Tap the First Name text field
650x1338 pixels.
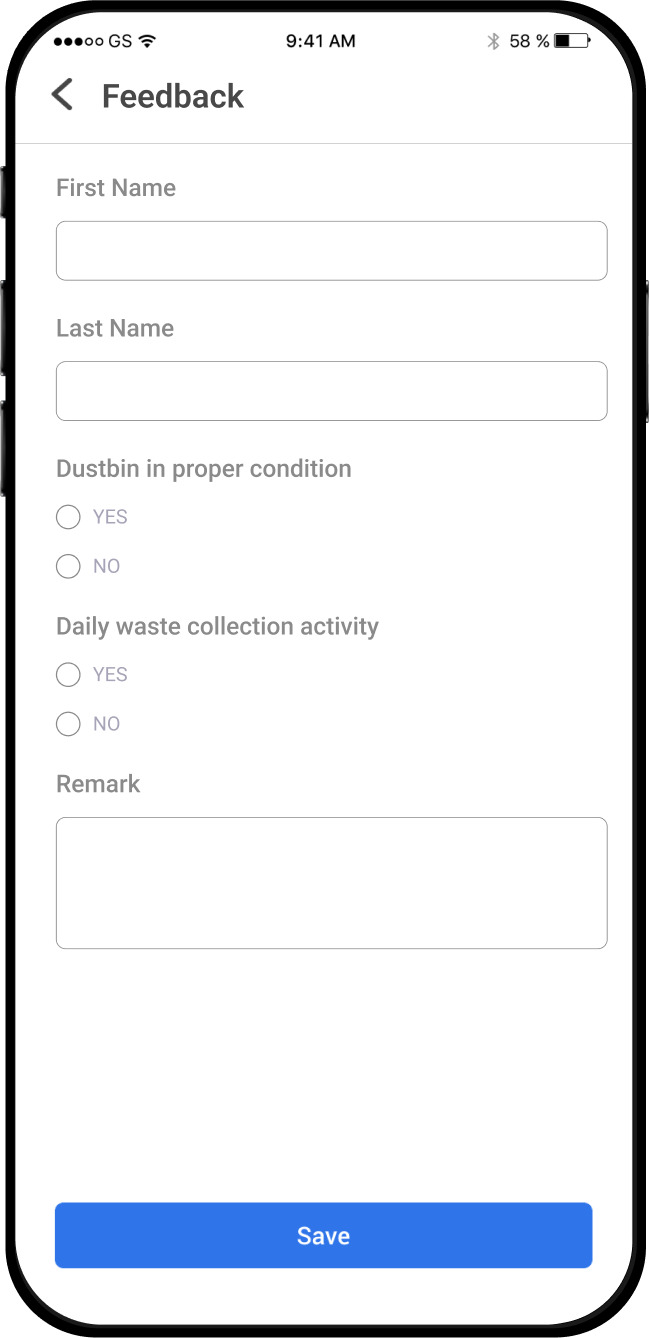point(331,251)
